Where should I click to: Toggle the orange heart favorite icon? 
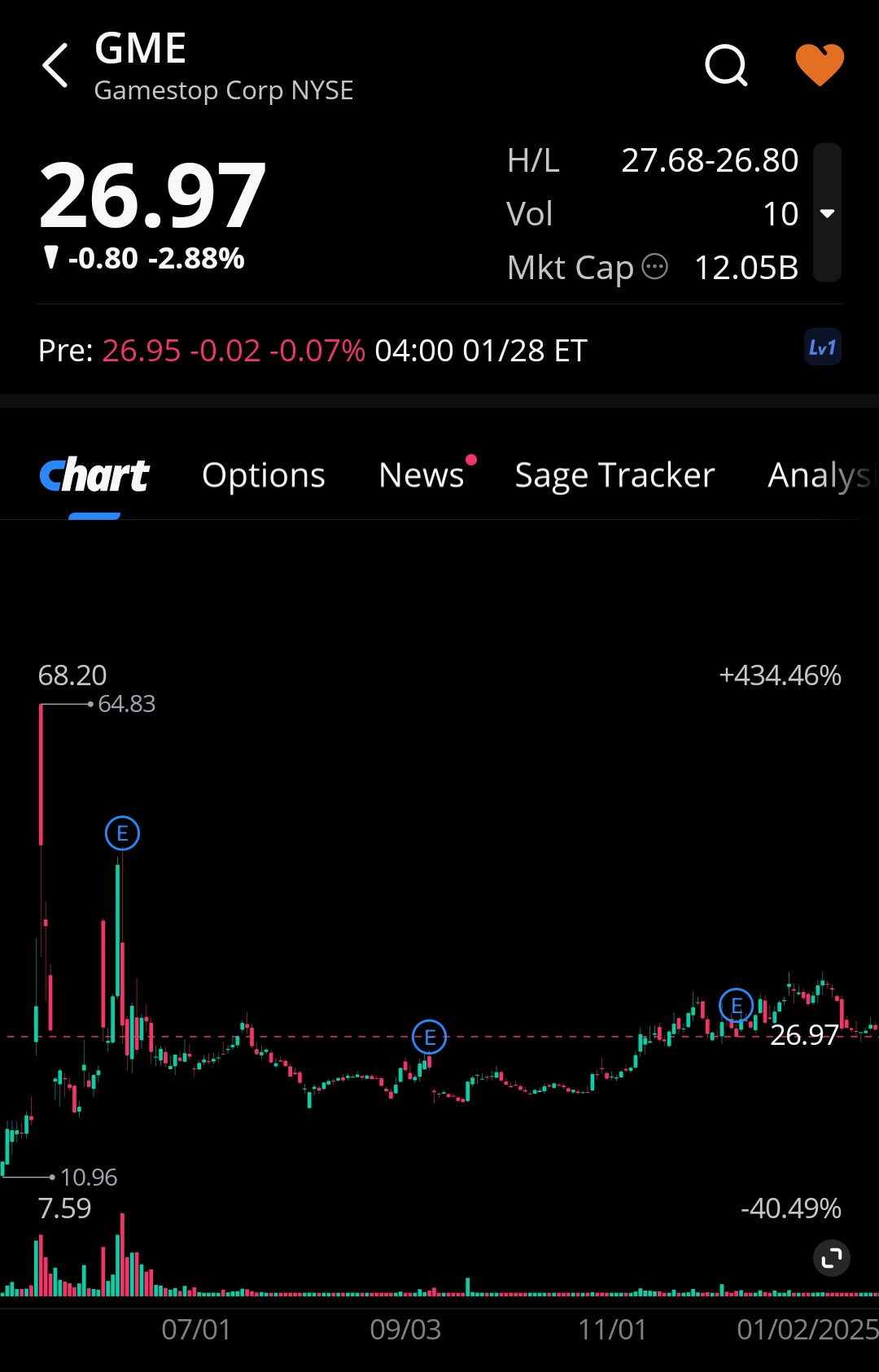click(x=819, y=65)
